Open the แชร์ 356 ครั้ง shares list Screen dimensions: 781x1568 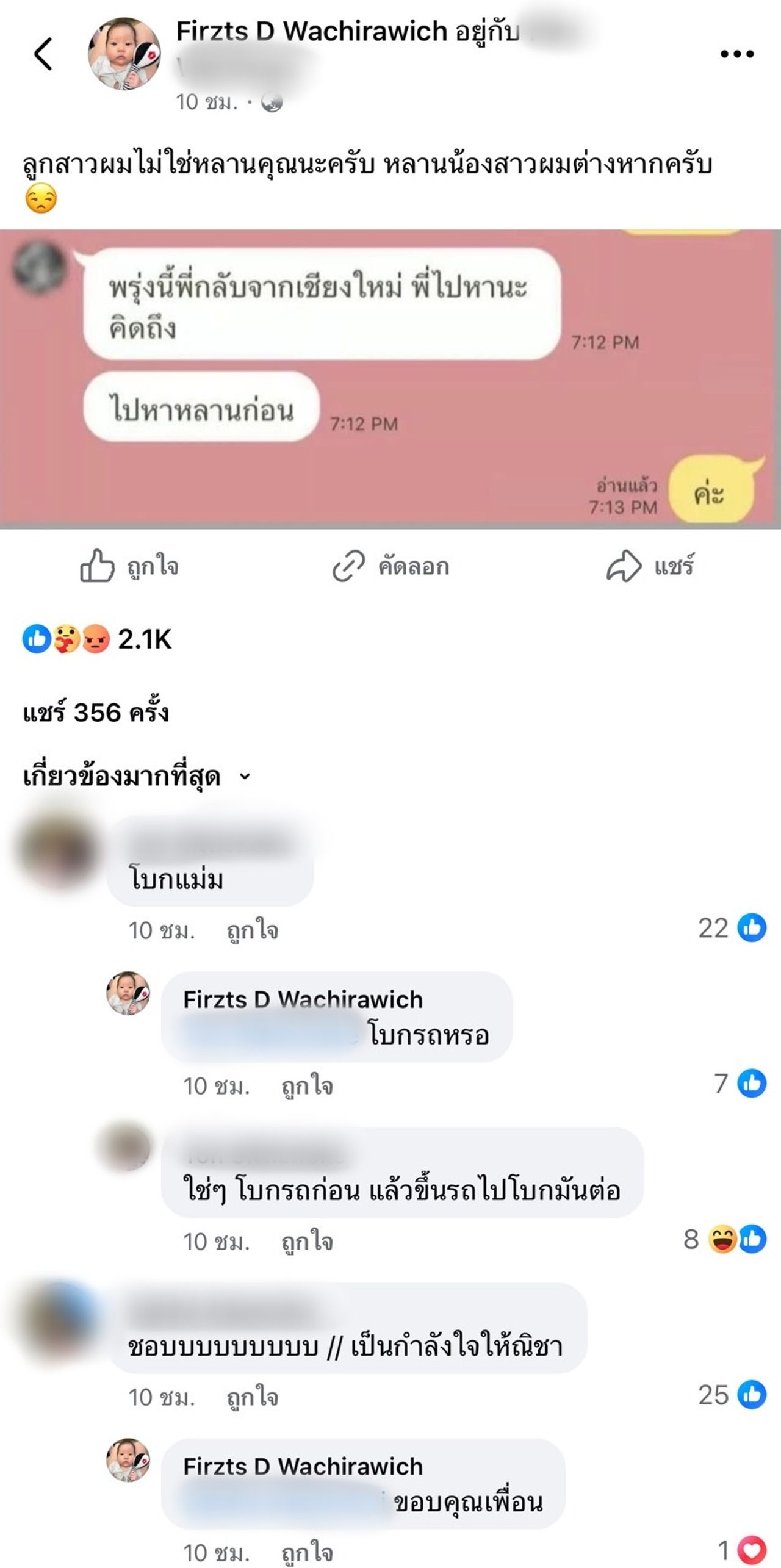[x=96, y=713]
